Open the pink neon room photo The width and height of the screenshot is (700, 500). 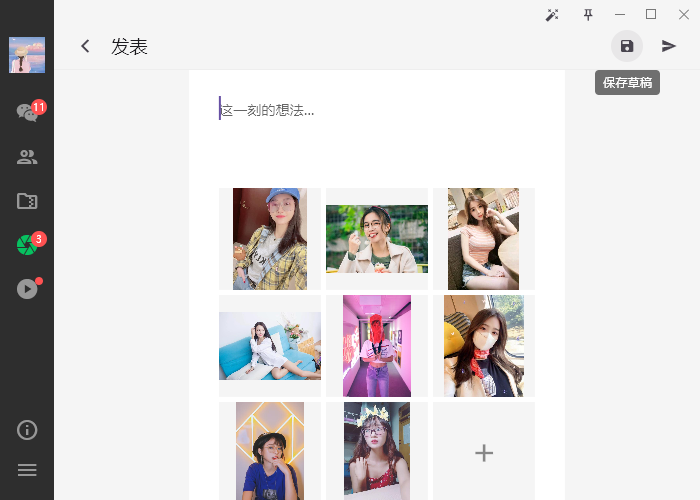[377, 346]
